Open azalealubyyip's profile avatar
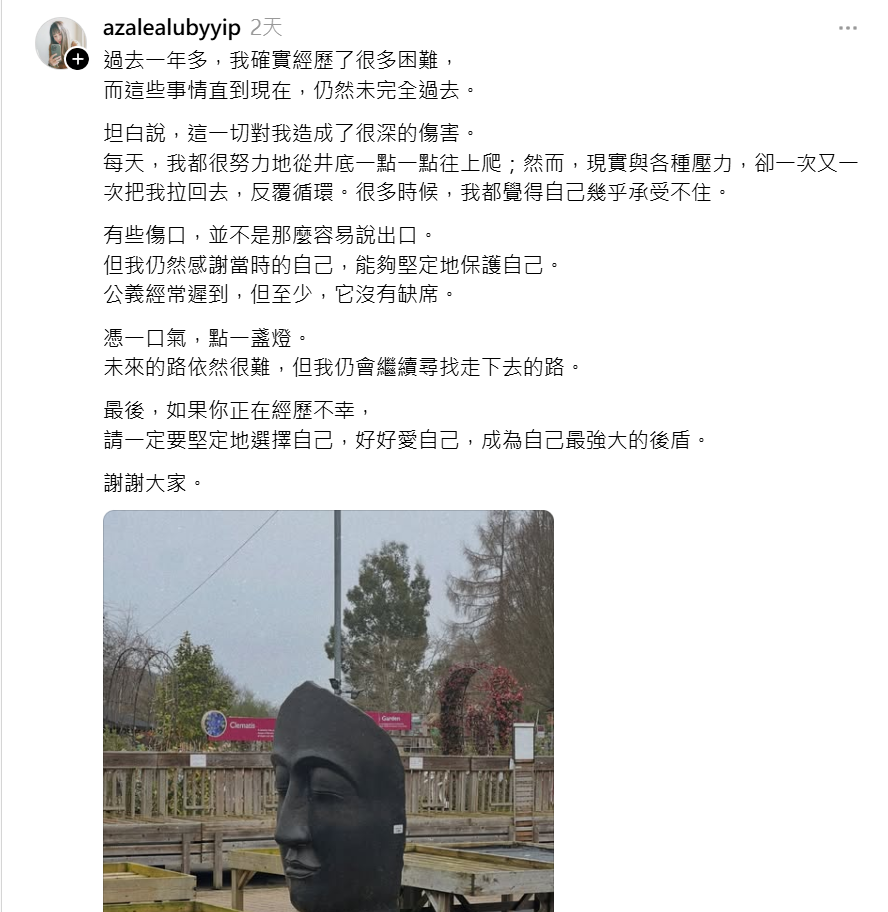The height and width of the screenshot is (912, 888). point(57,40)
